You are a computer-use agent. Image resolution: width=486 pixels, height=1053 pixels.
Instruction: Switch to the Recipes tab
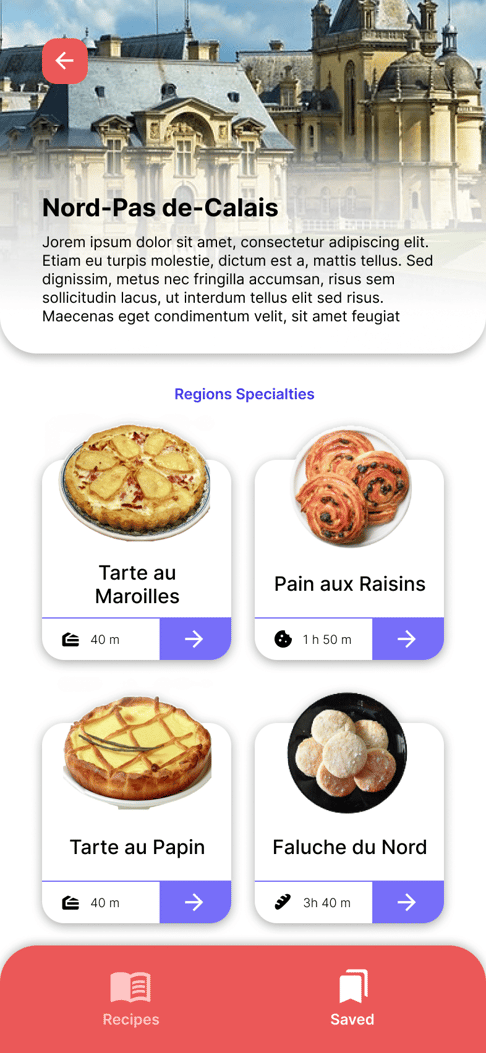[131, 999]
